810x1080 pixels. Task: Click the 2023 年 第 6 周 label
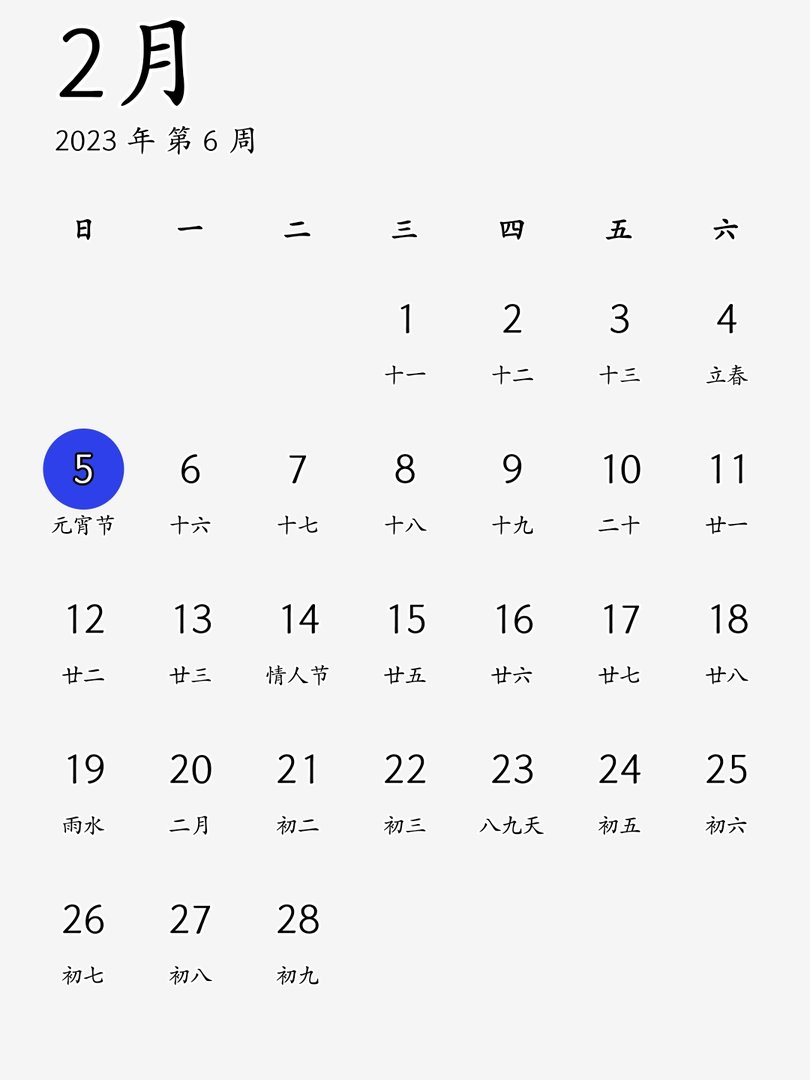click(x=155, y=140)
